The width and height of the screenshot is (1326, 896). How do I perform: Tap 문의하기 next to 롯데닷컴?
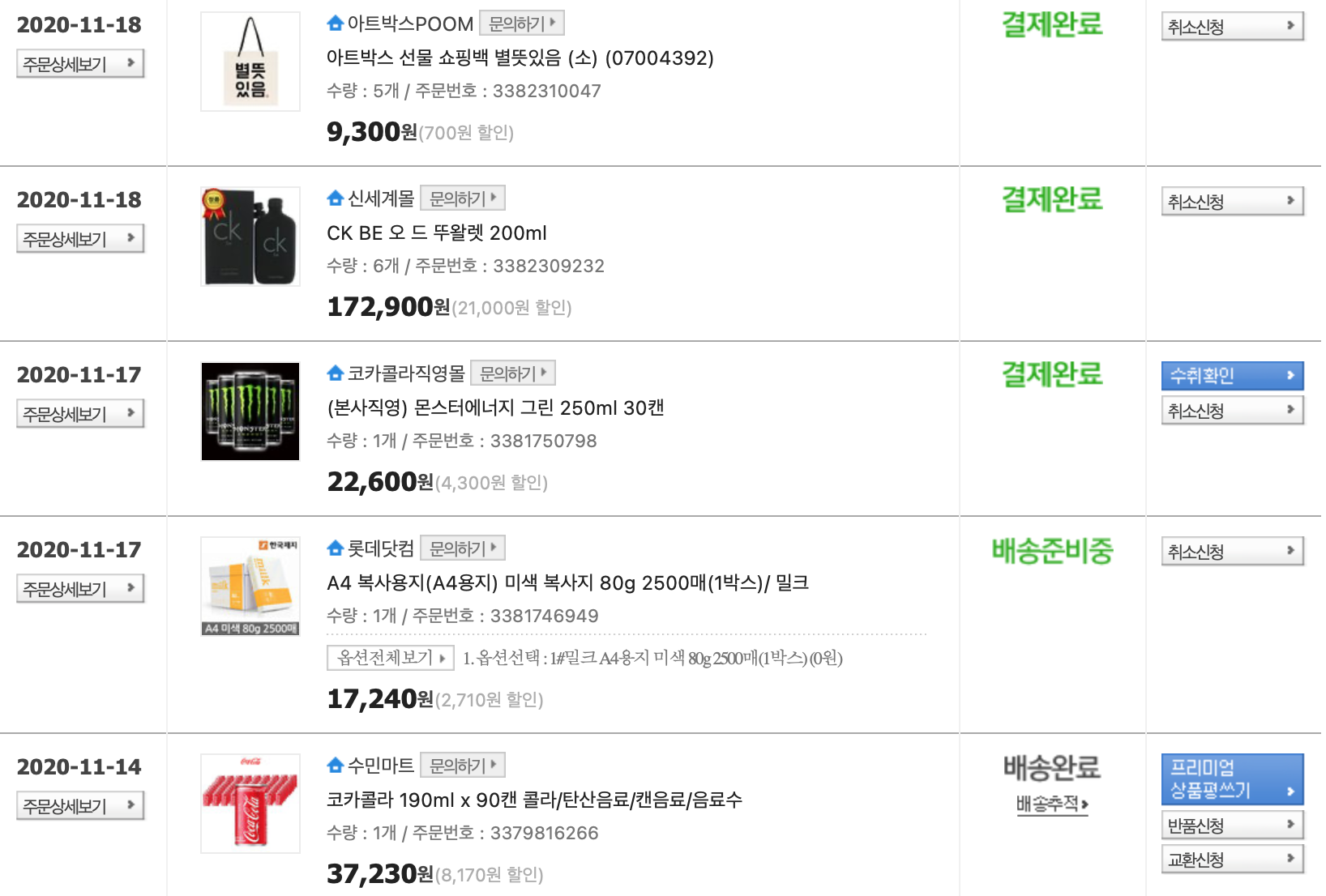pyautogui.click(x=462, y=548)
